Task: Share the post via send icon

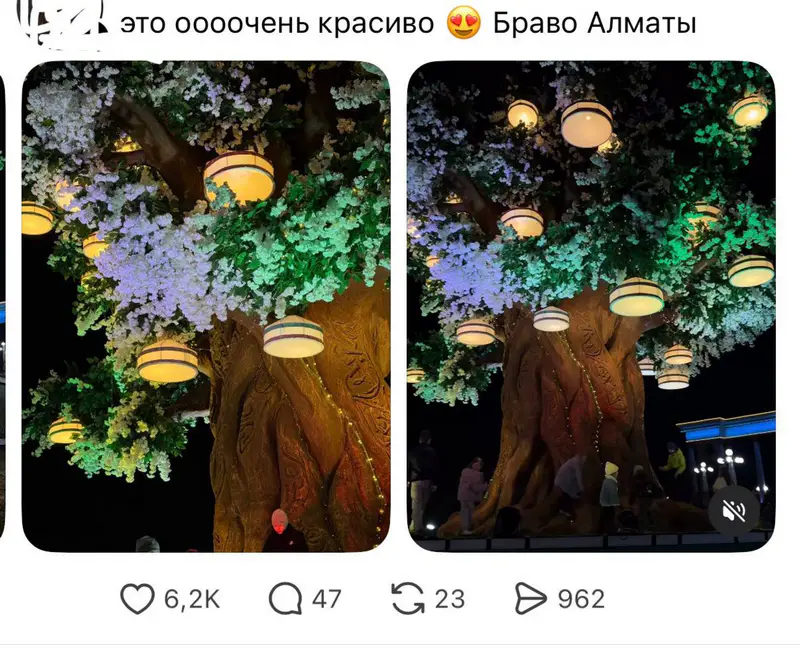Action: click(x=531, y=599)
